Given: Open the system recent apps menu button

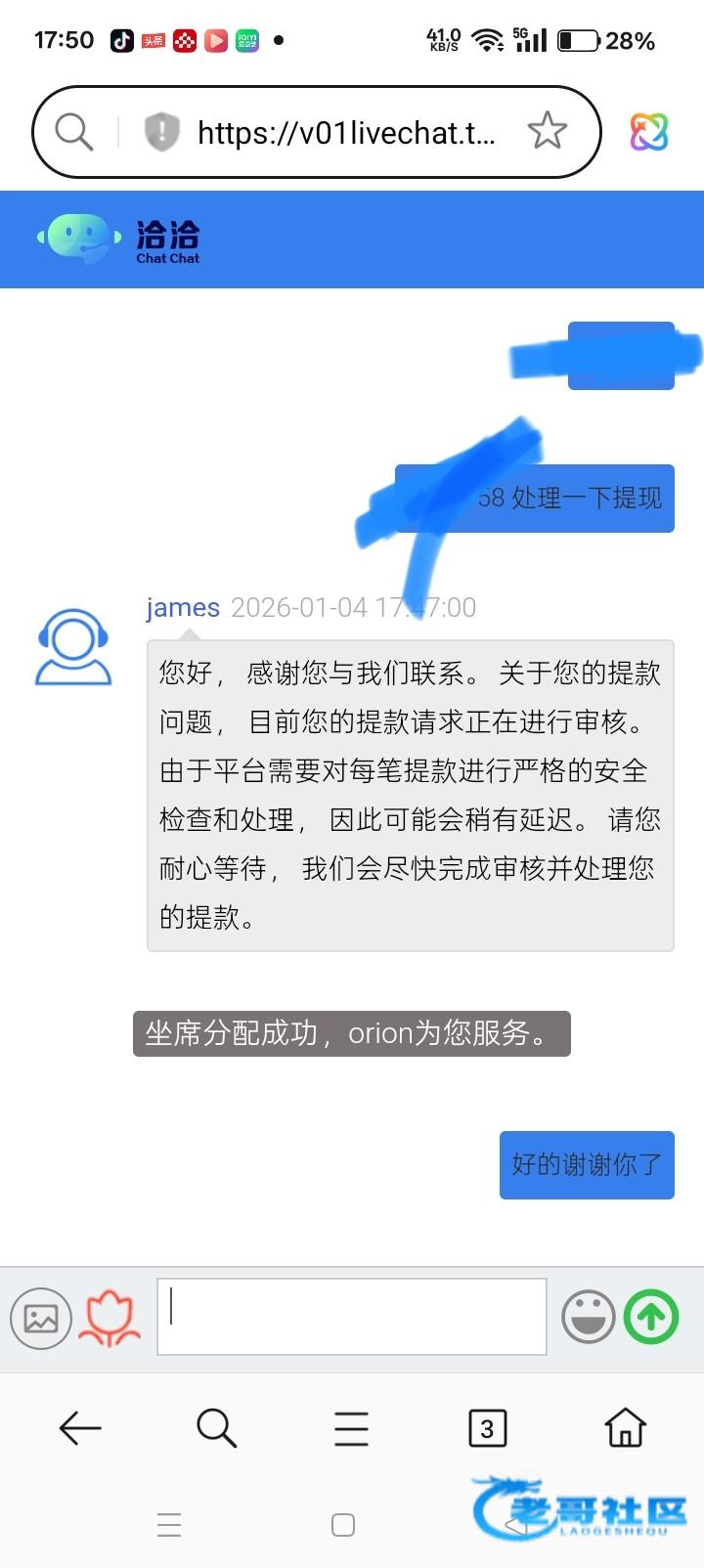Looking at the screenshot, I should [x=169, y=1525].
